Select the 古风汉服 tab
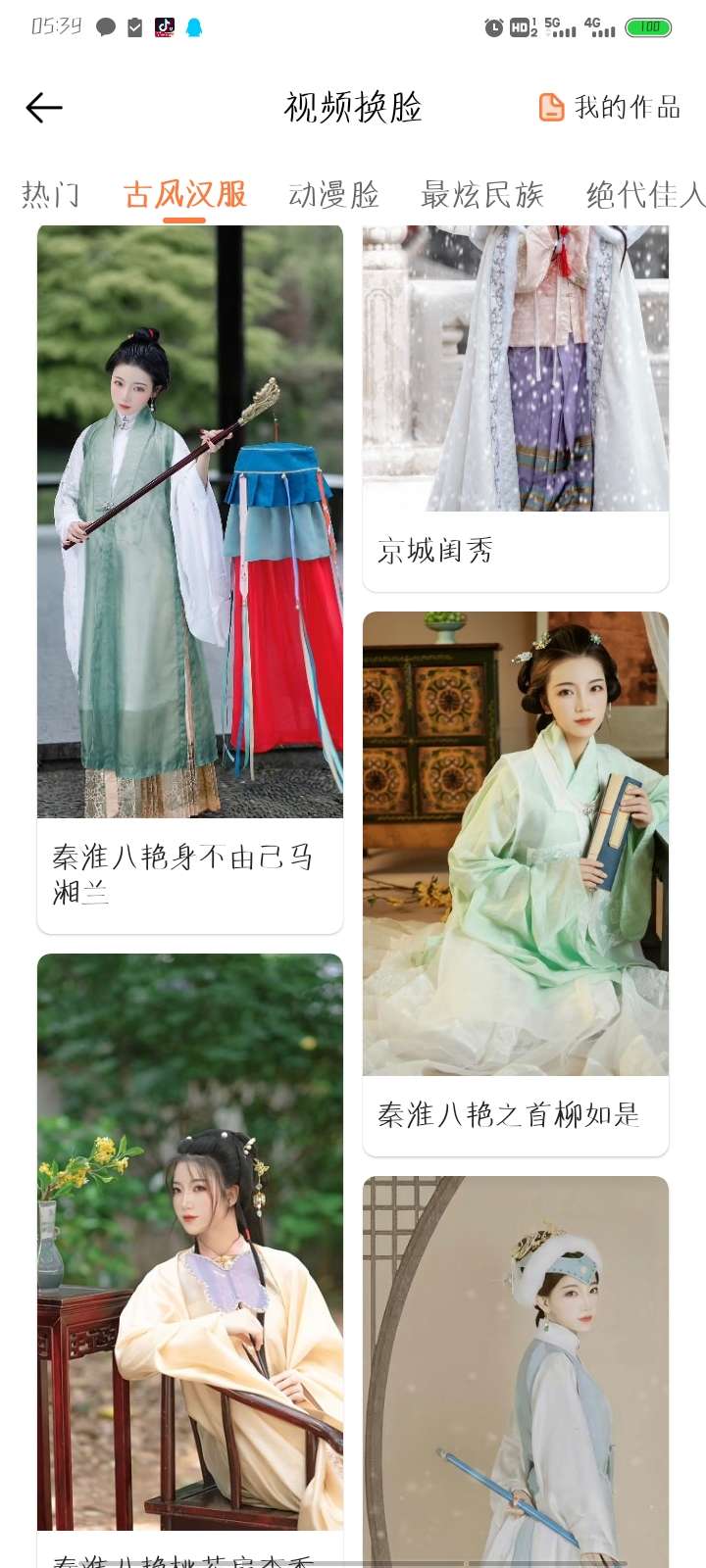This screenshot has height=1568, width=706. click(x=184, y=195)
